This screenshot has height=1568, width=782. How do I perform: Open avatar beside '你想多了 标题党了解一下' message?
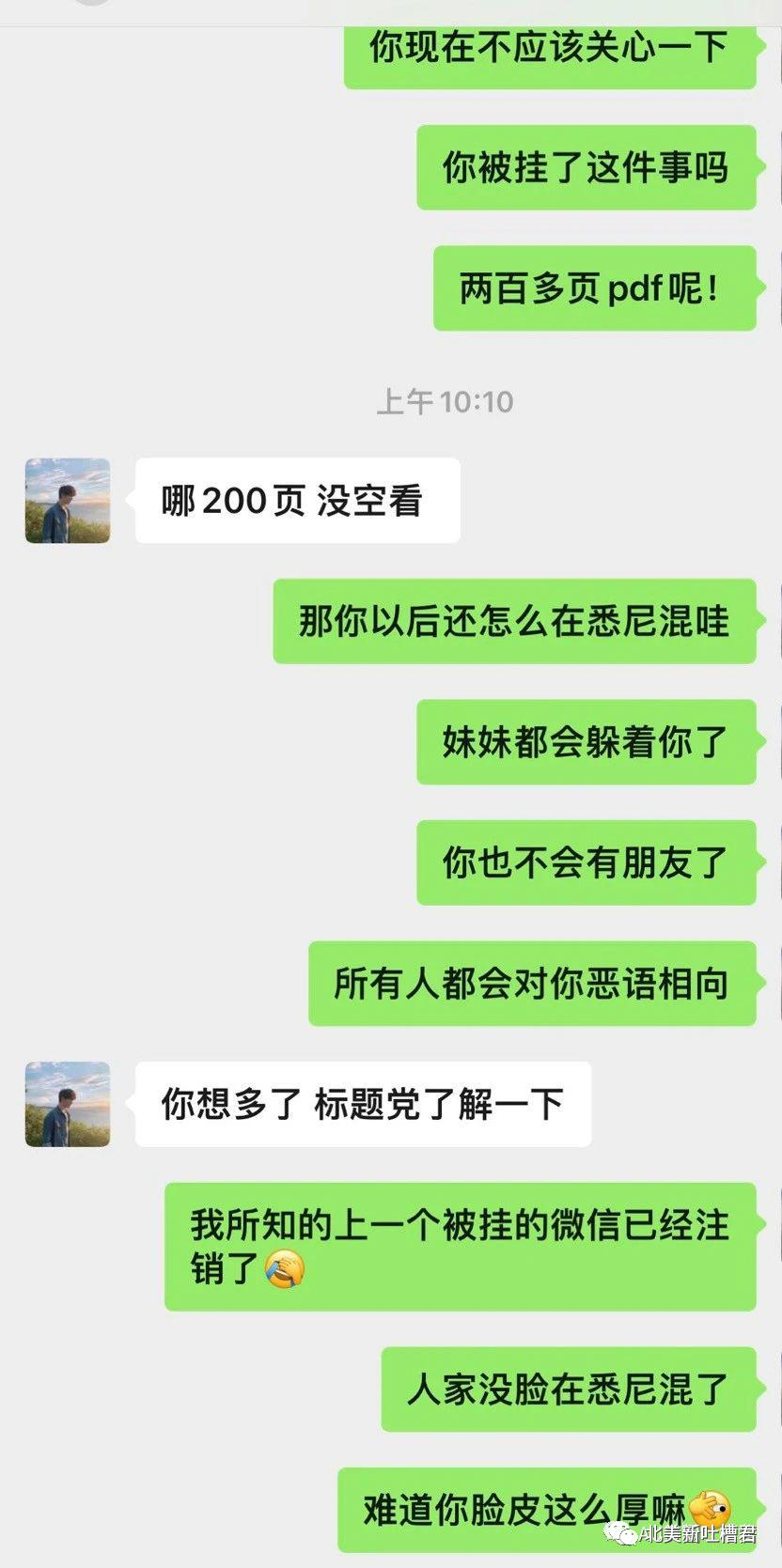tap(68, 1104)
